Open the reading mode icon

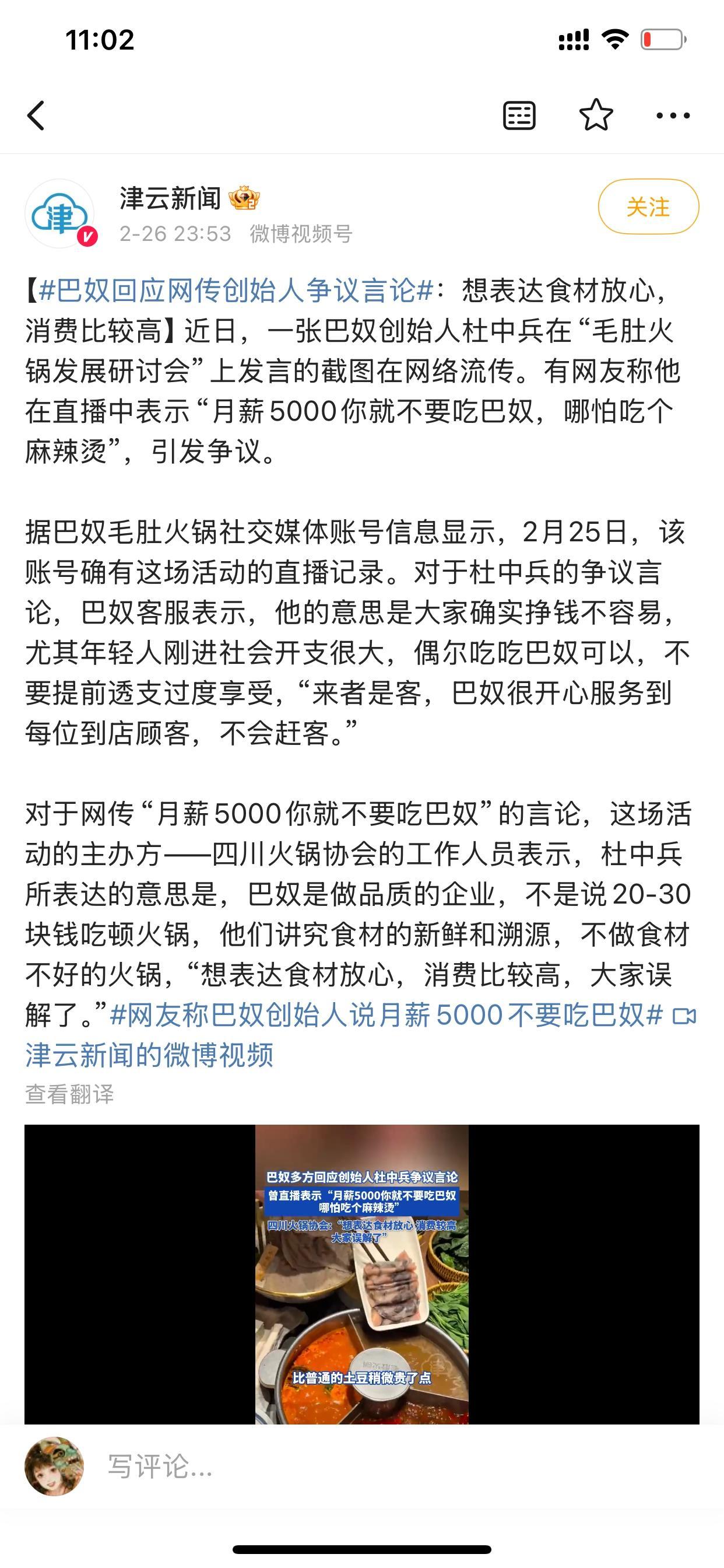click(519, 116)
